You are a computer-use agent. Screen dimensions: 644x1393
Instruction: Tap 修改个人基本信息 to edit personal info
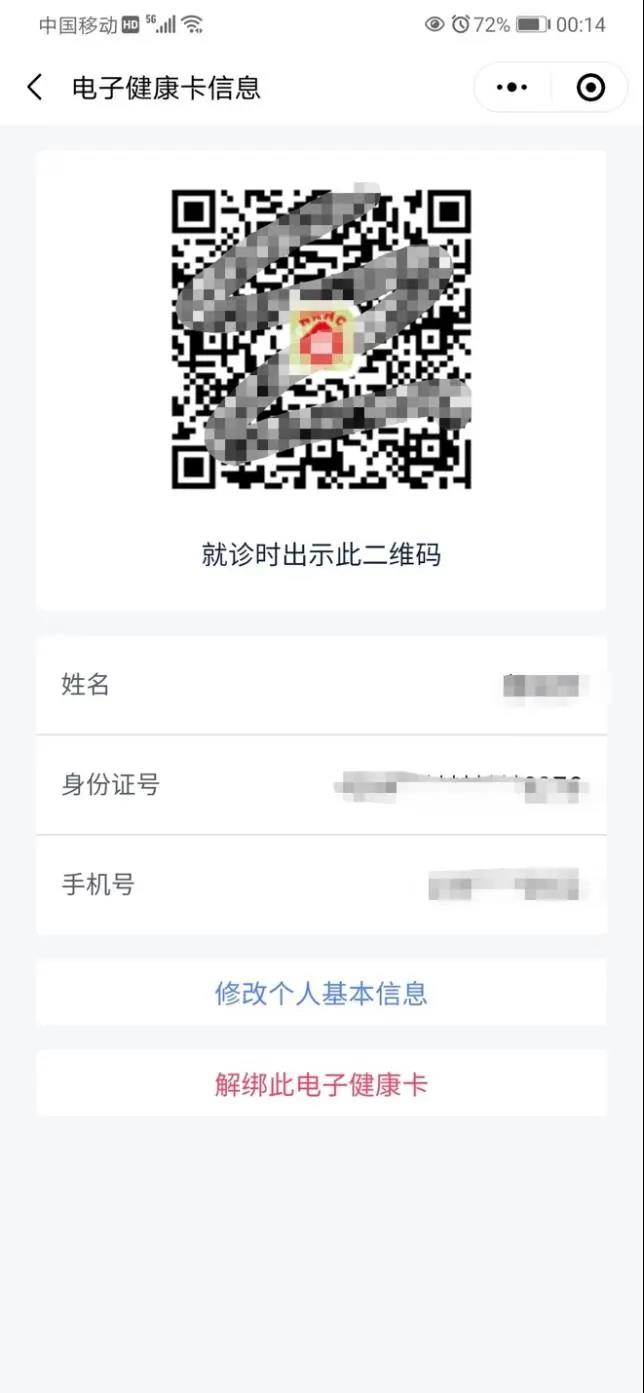(x=321, y=993)
